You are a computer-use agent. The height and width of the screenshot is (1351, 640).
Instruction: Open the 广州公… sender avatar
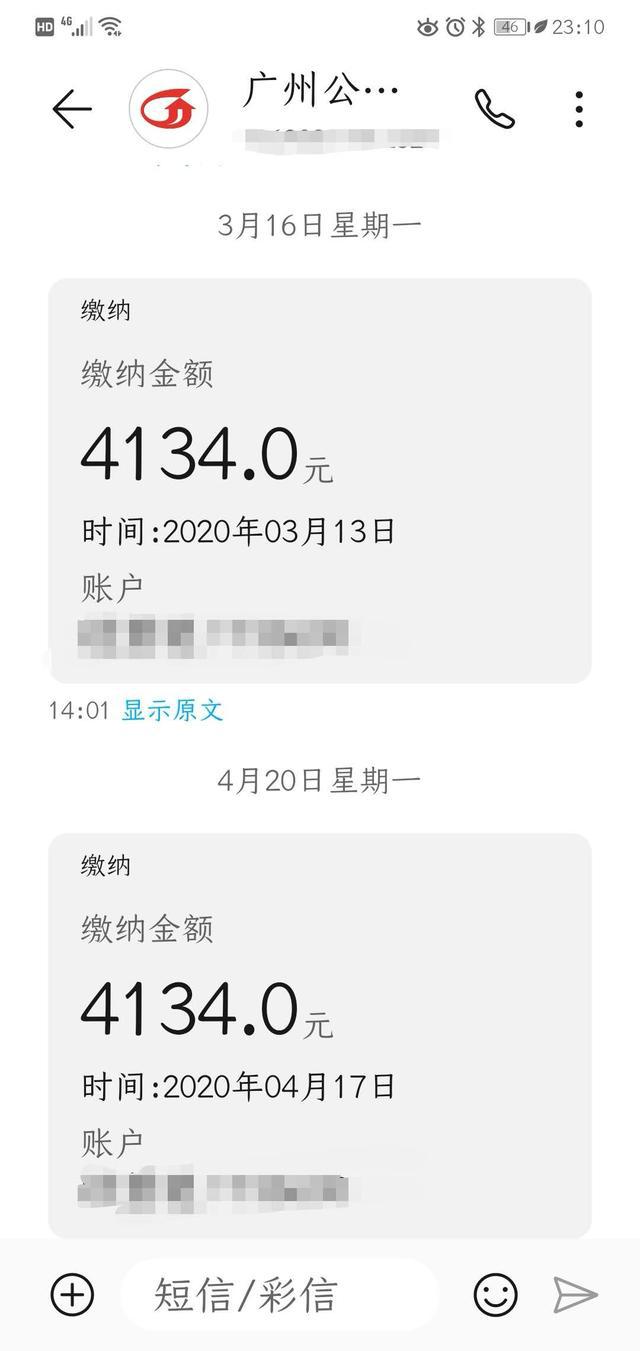(169, 109)
